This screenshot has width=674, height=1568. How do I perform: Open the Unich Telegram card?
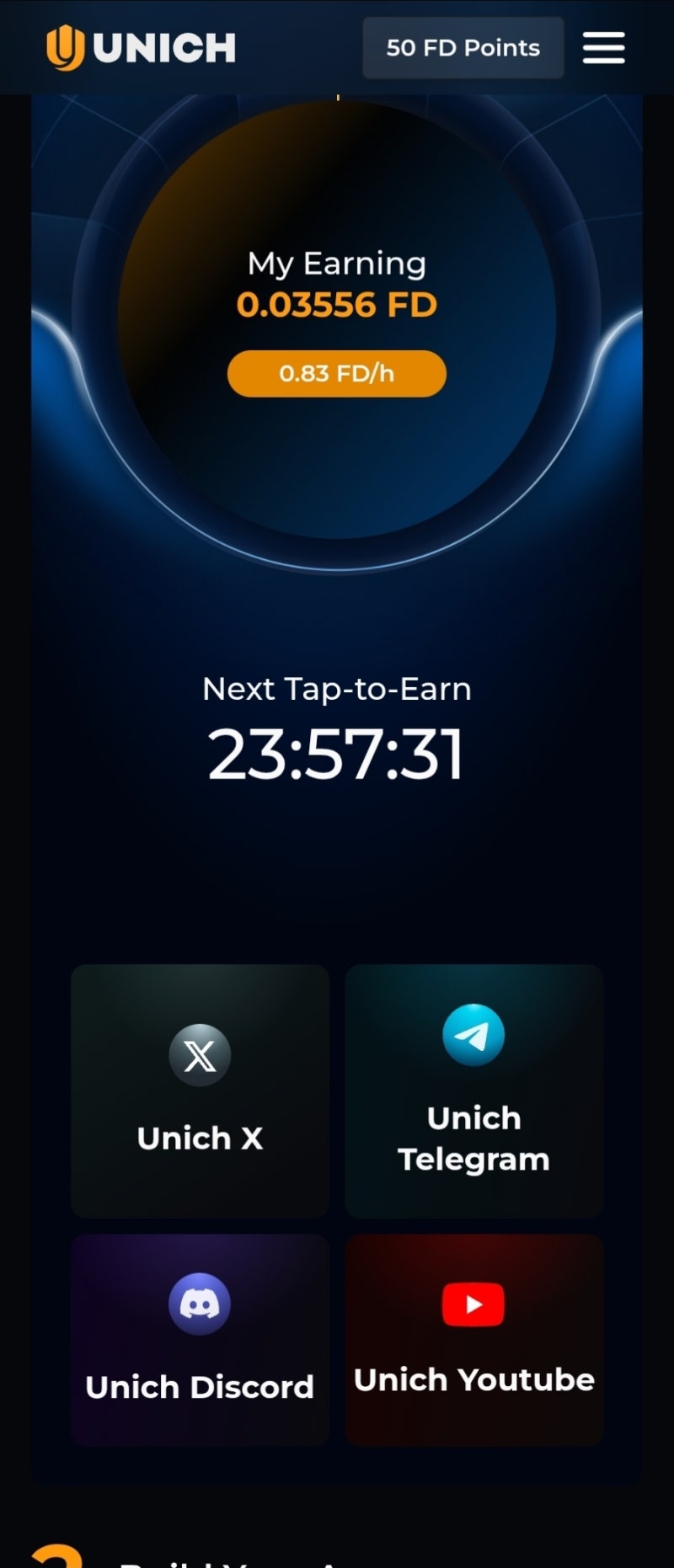[473, 1091]
